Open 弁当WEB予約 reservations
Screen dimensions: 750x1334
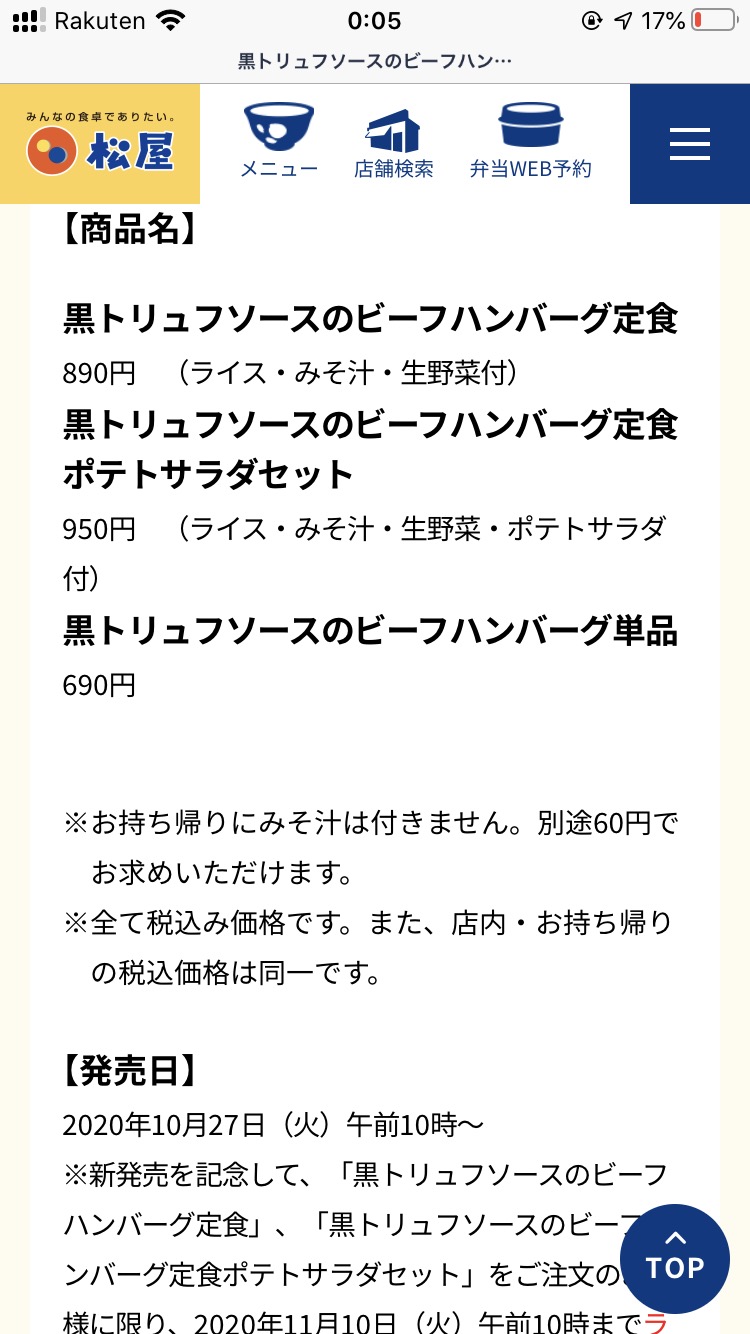point(531,141)
